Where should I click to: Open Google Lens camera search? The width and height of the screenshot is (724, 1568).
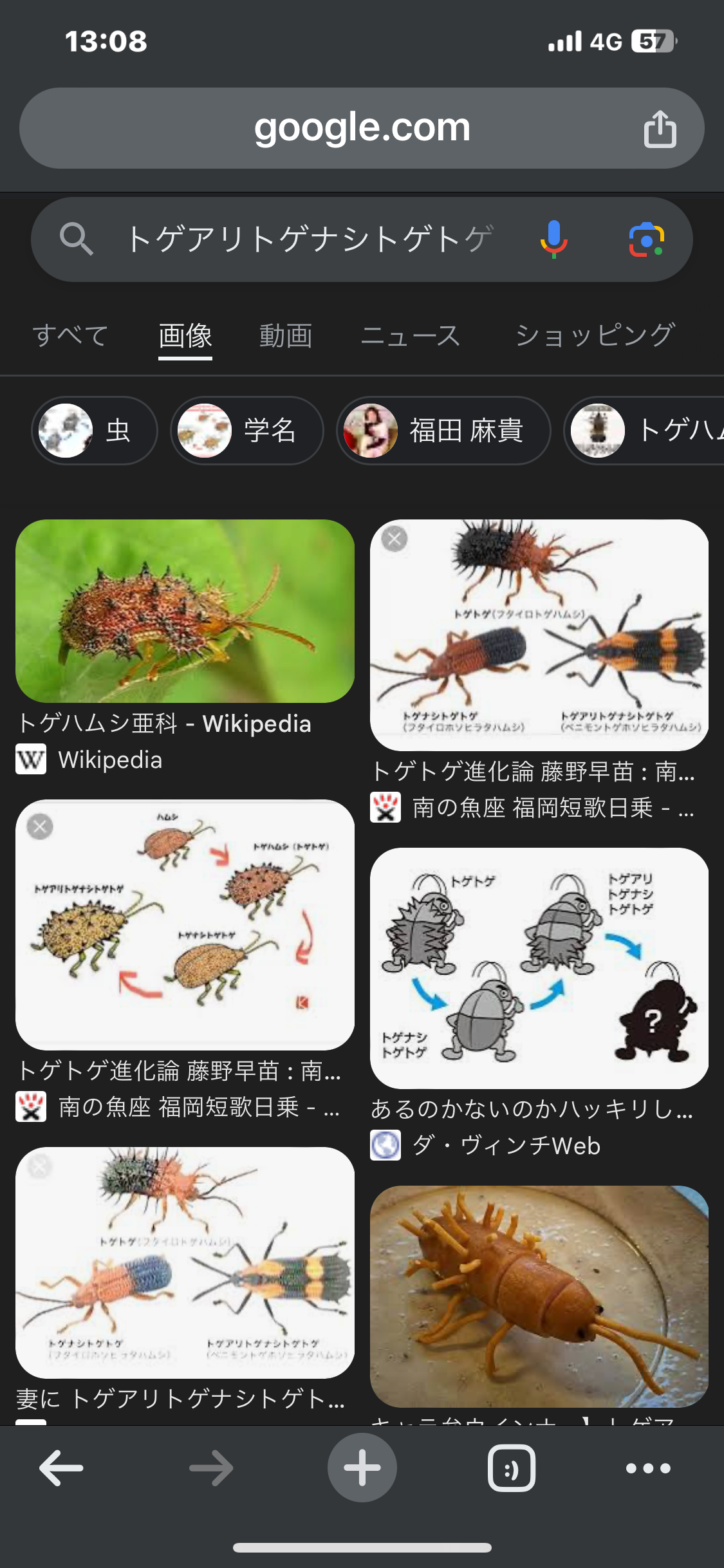[646, 239]
